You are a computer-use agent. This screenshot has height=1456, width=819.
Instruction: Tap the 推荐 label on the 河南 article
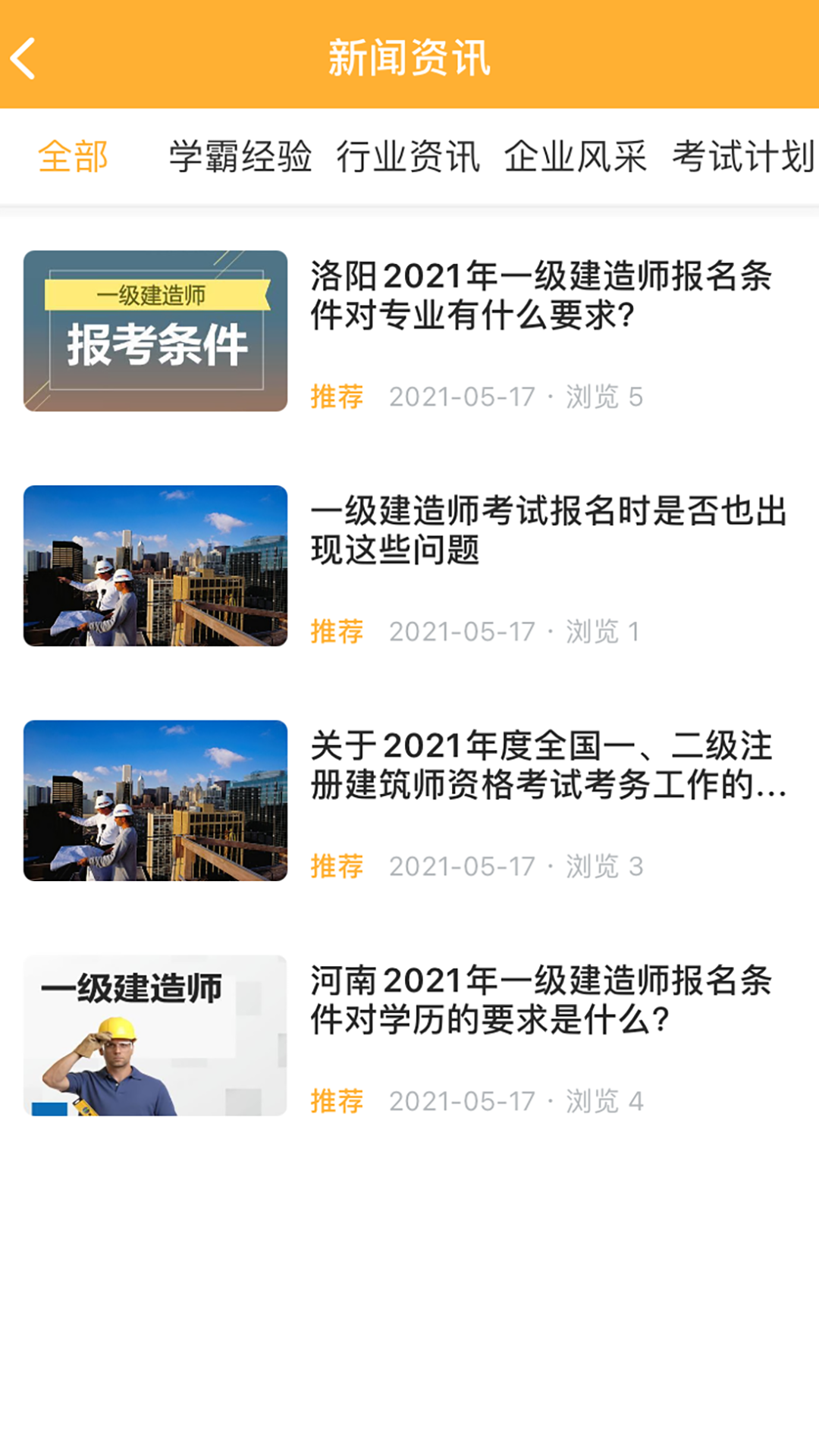[337, 1101]
